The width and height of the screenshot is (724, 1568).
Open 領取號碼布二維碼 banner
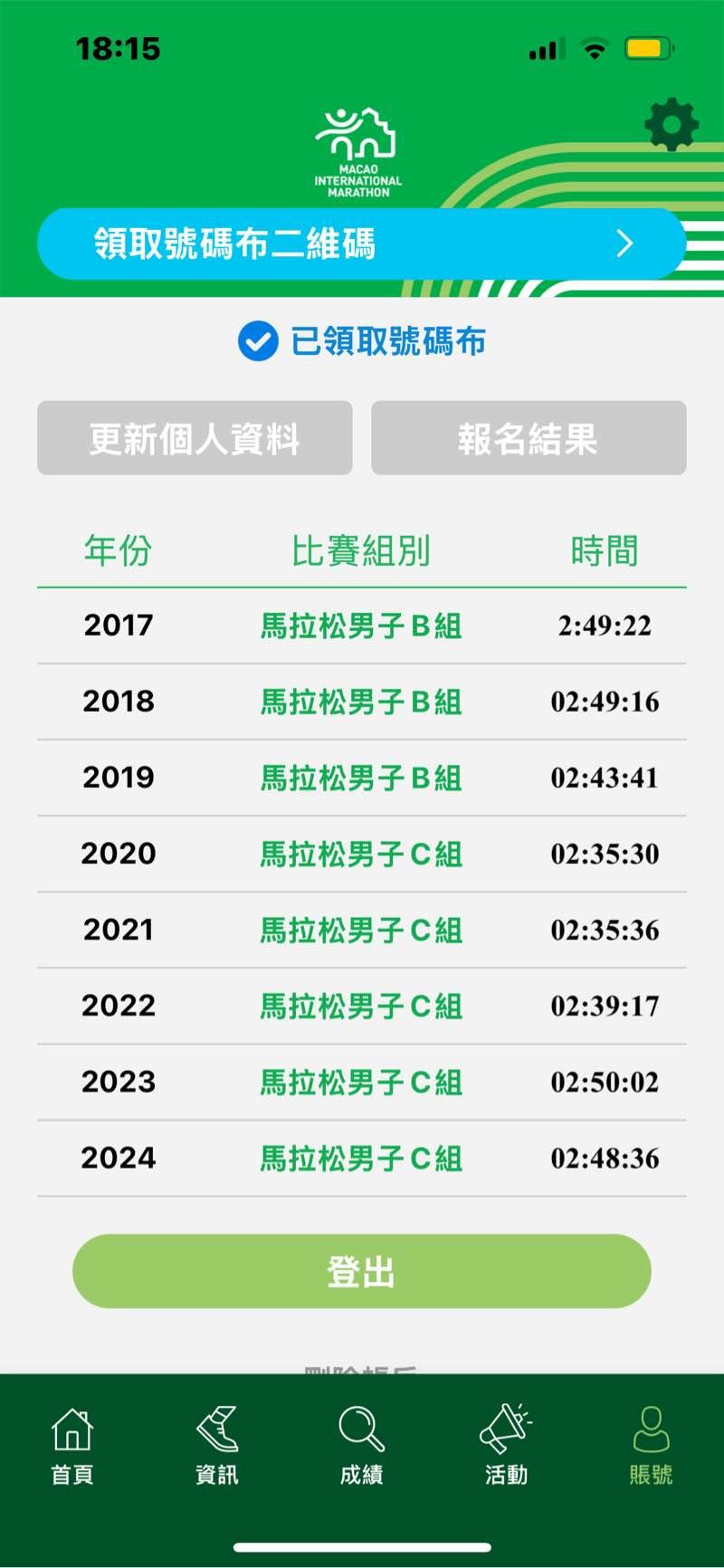(361, 244)
